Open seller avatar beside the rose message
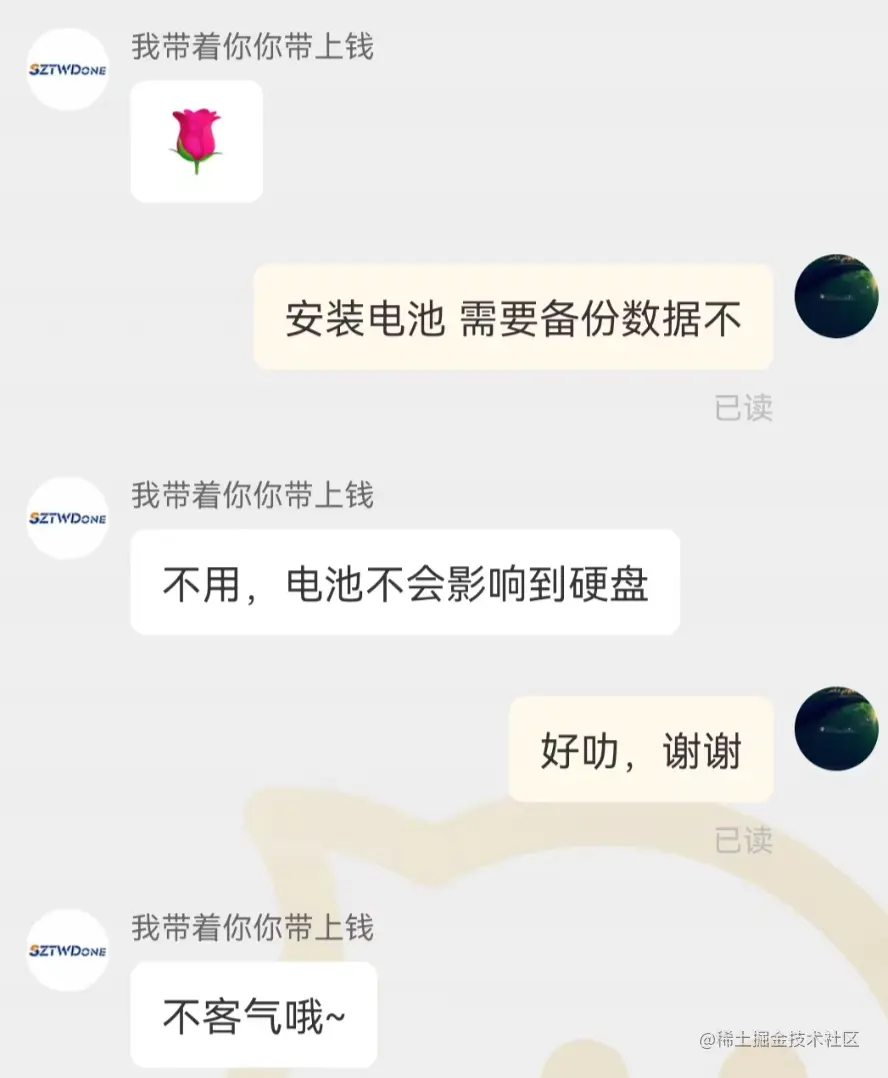The image size is (888, 1078). [x=67, y=69]
